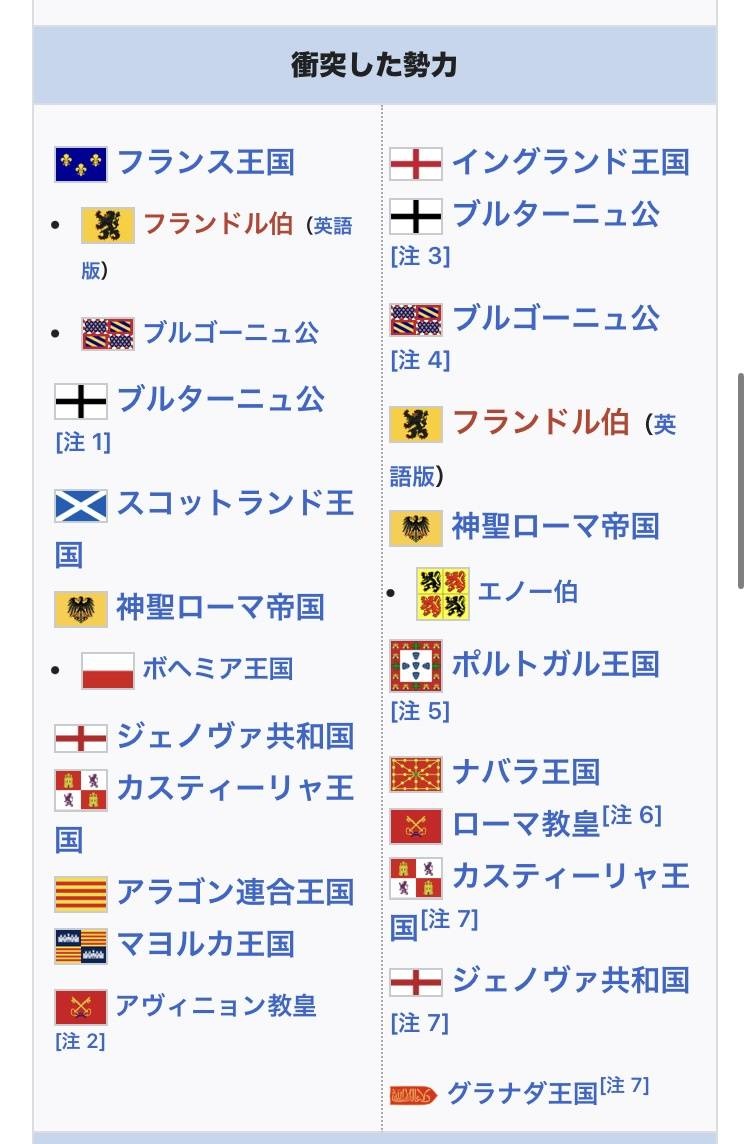View footnote 注 1
750x1144 pixels.
click(83, 442)
